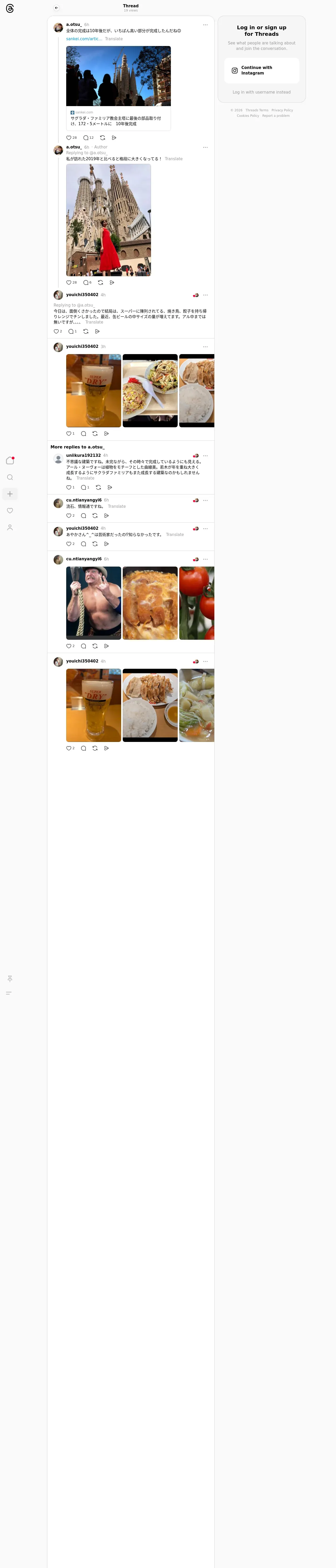Translate a.otsu_'s 2019 comparison reply
The width and height of the screenshot is (336, 1568).
coord(174,159)
